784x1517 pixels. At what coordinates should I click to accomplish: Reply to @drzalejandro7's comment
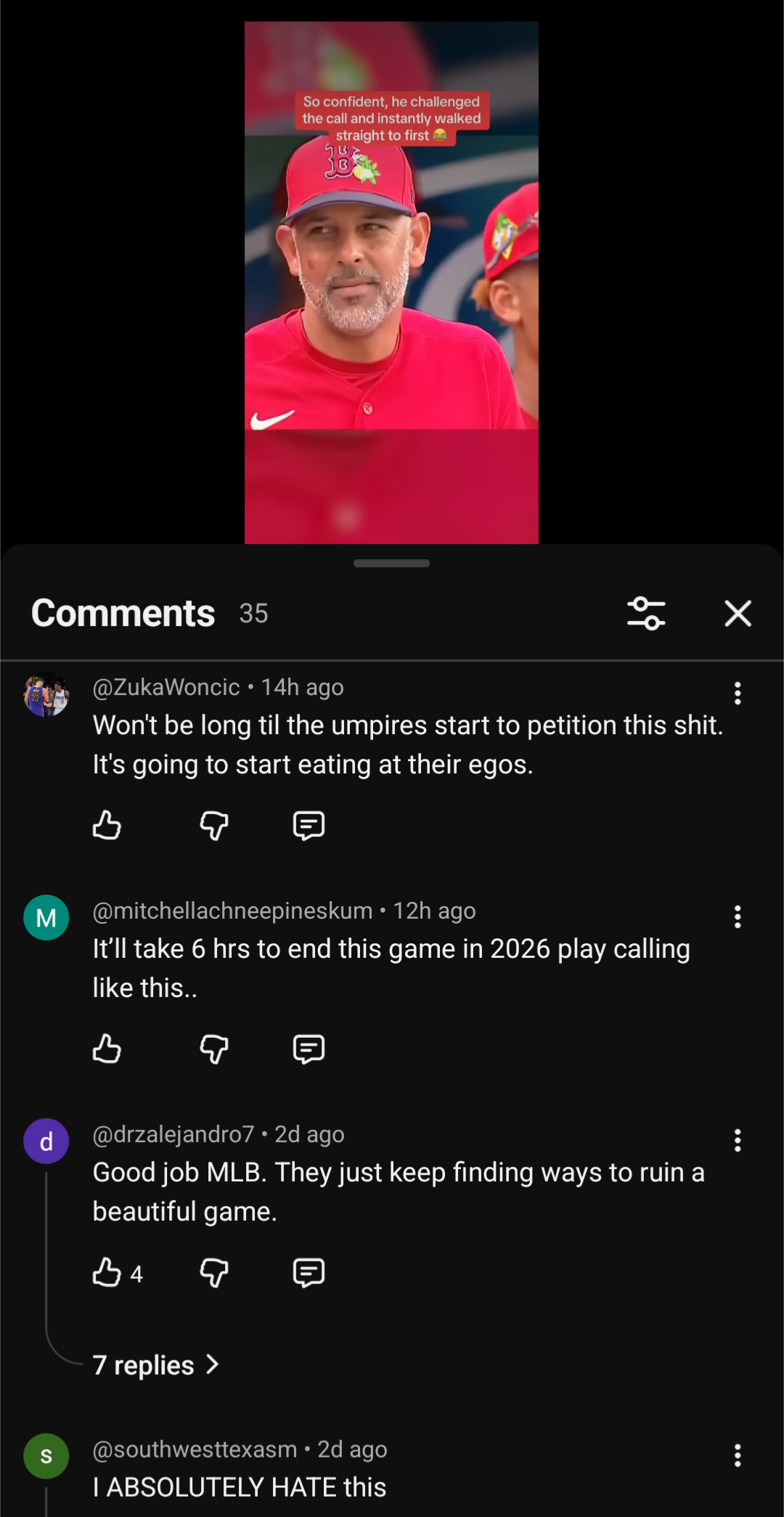tap(309, 1273)
